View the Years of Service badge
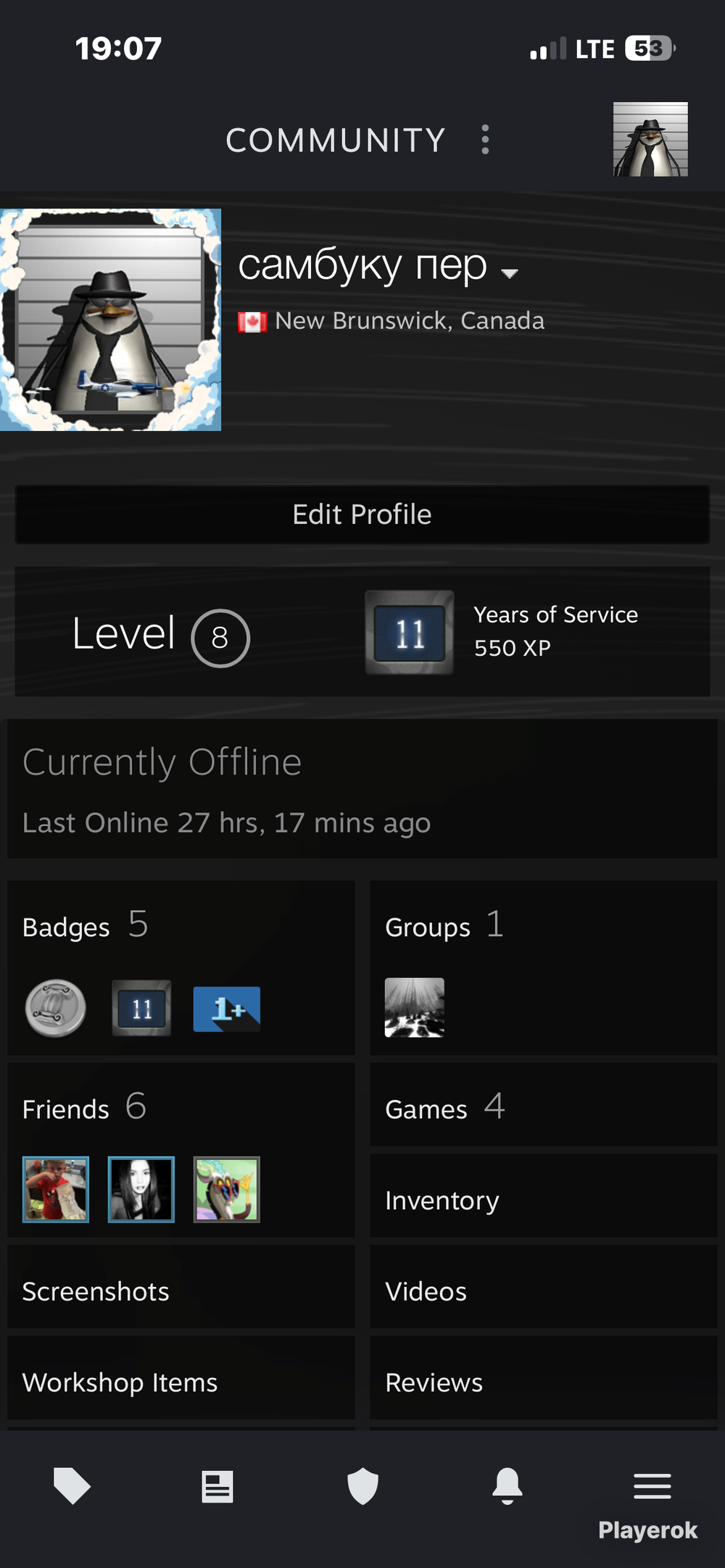Screen dimensions: 725x1568 coord(410,633)
